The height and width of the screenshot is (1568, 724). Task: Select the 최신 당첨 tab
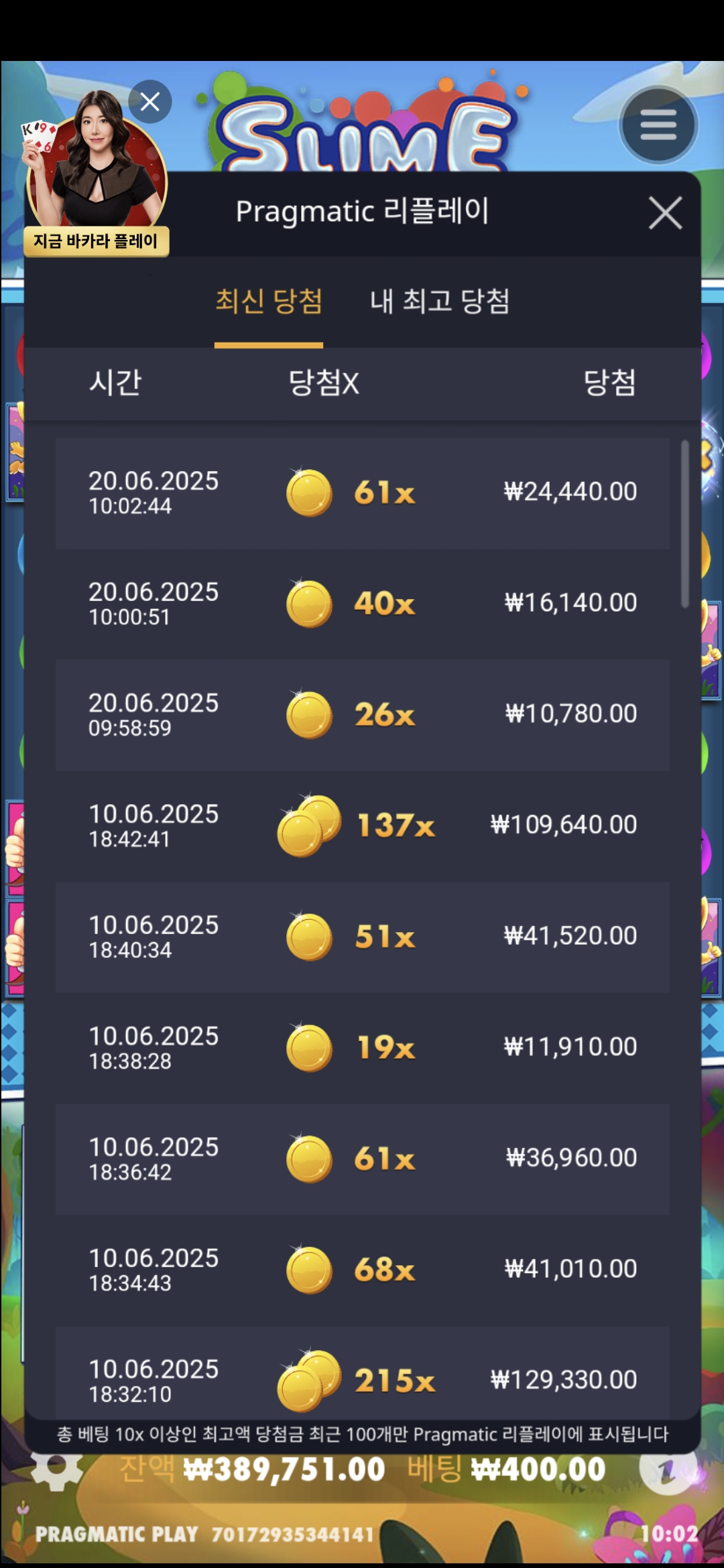pos(269,302)
